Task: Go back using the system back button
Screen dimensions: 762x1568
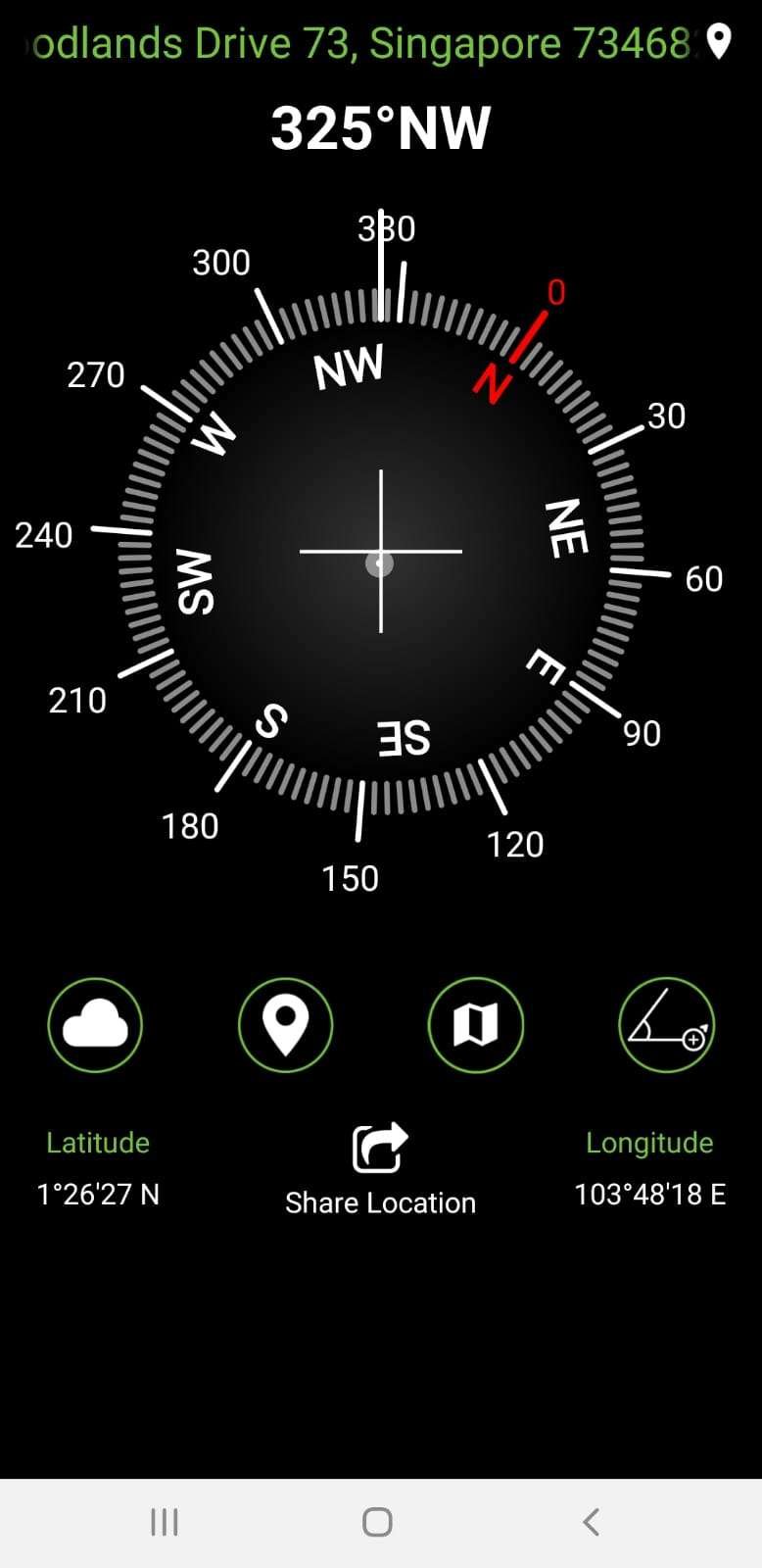Action: pos(591,1522)
